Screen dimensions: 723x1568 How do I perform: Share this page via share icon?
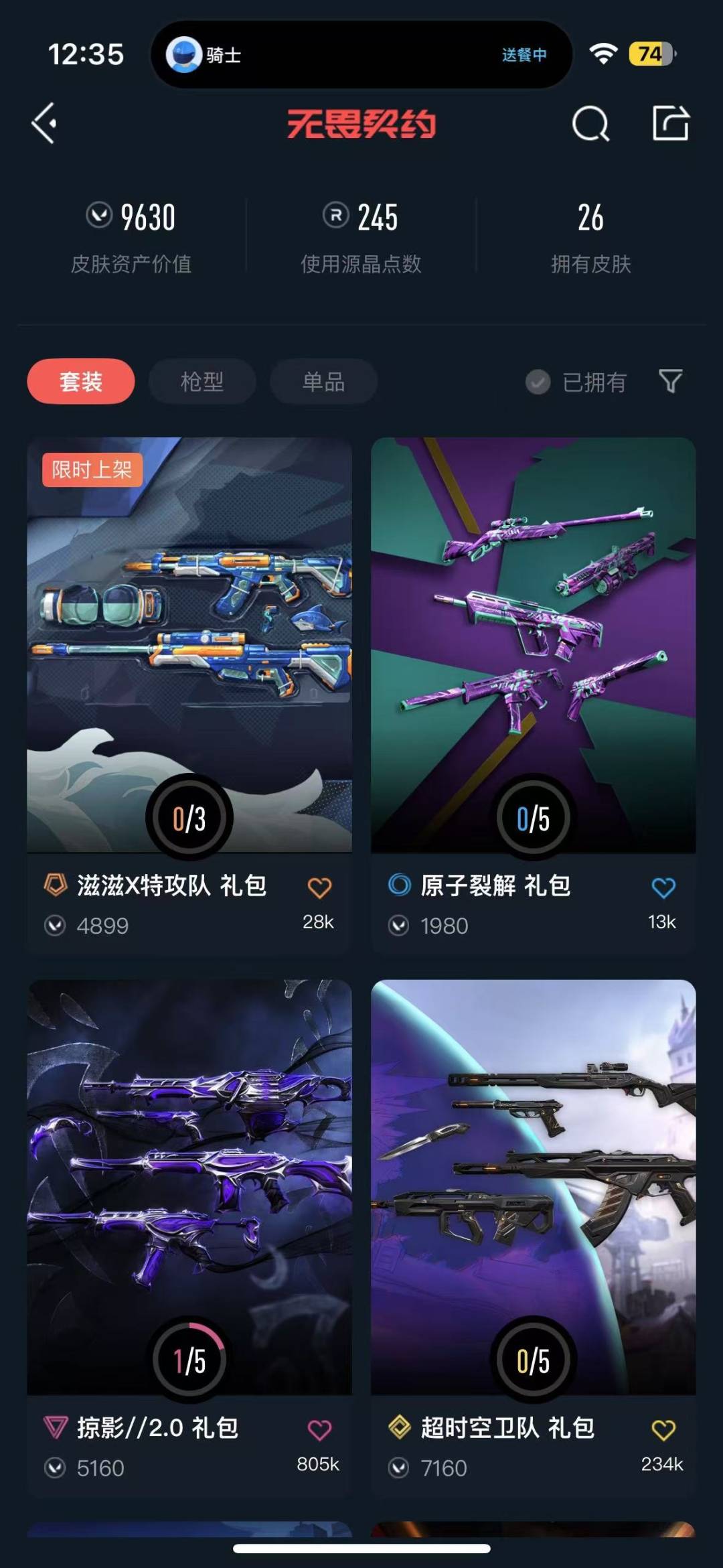coord(671,123)
